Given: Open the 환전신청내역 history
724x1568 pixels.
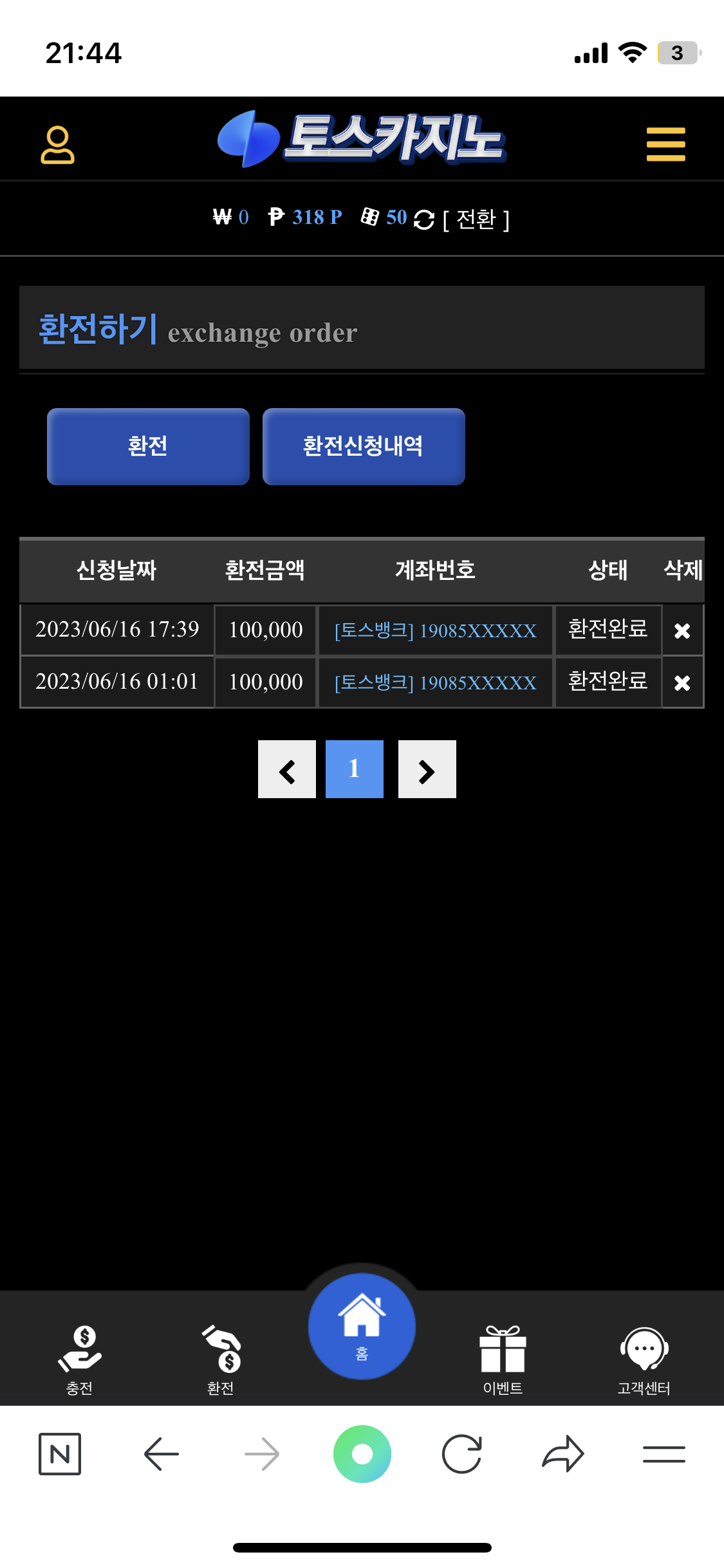Looking at the screenshot, I should 363,446.
